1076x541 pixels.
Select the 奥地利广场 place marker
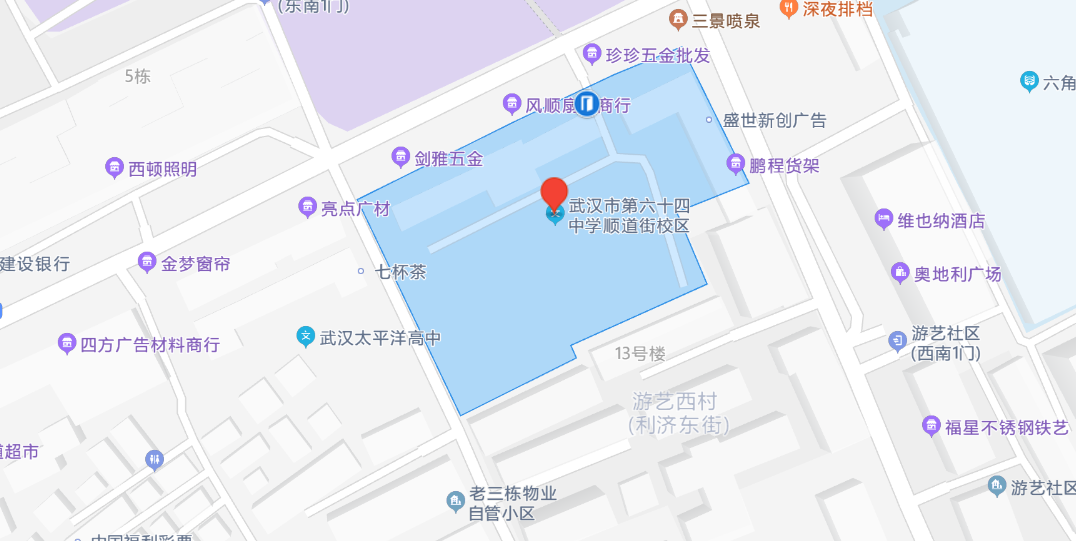(x=900, y=272)
